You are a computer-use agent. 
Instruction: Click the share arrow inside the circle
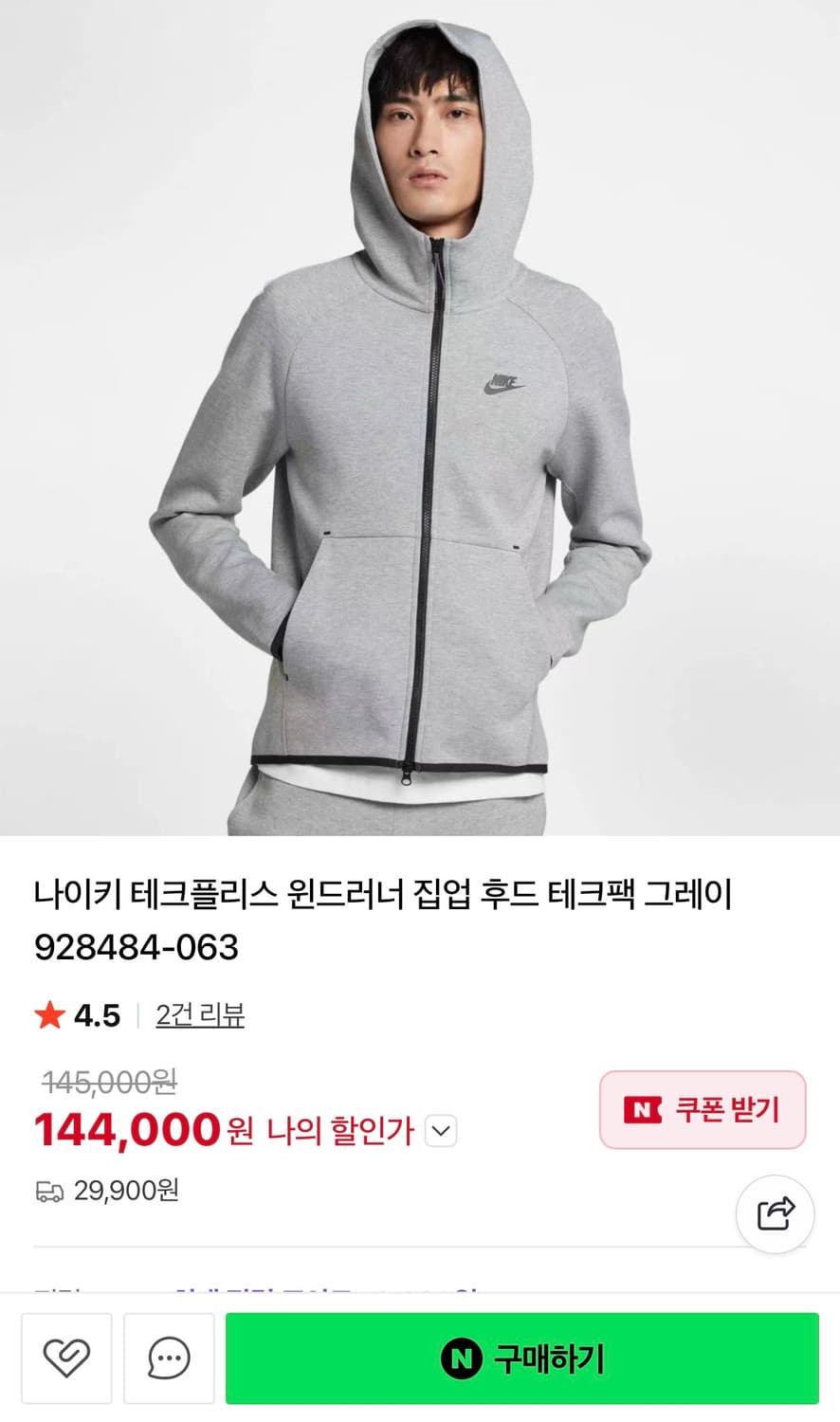point(777,1214)
